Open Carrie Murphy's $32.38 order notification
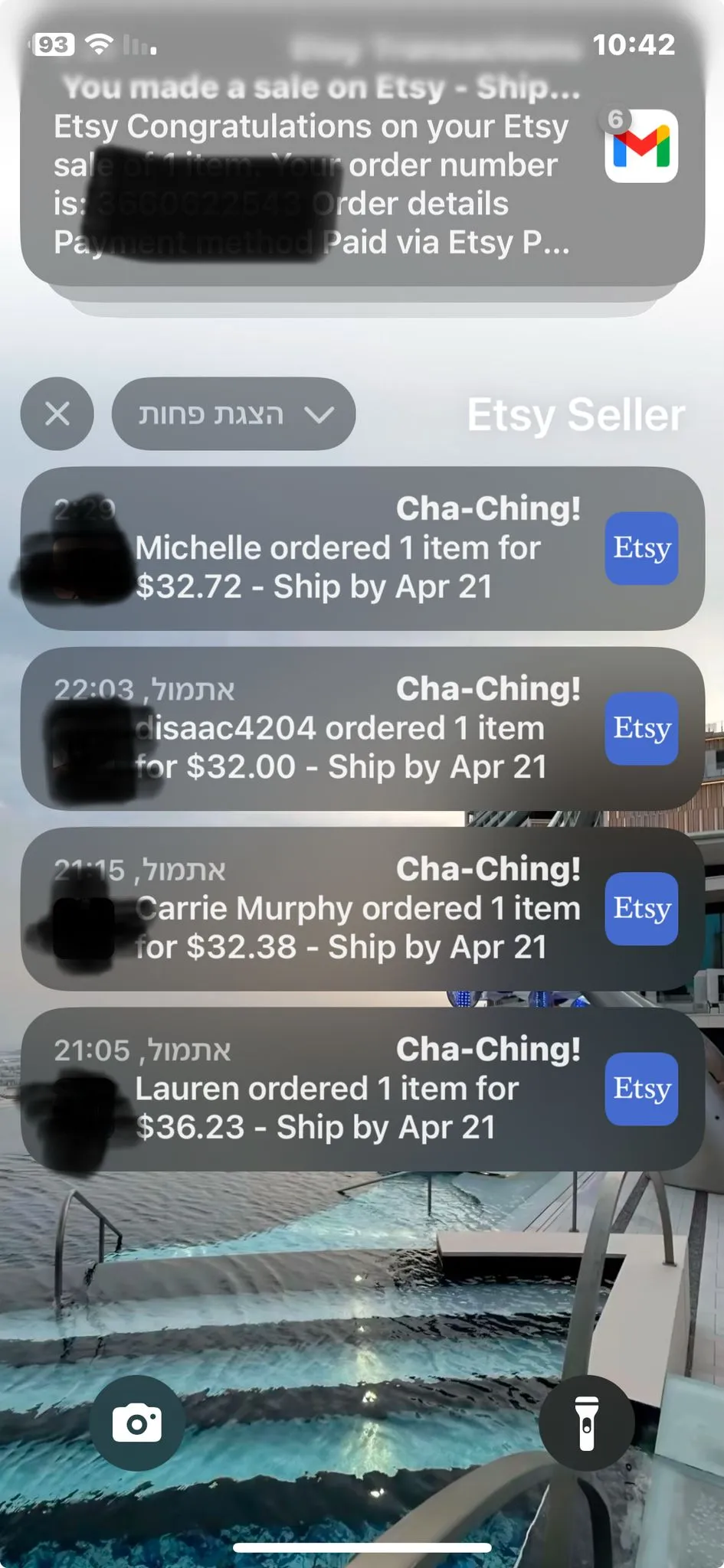 362,909
